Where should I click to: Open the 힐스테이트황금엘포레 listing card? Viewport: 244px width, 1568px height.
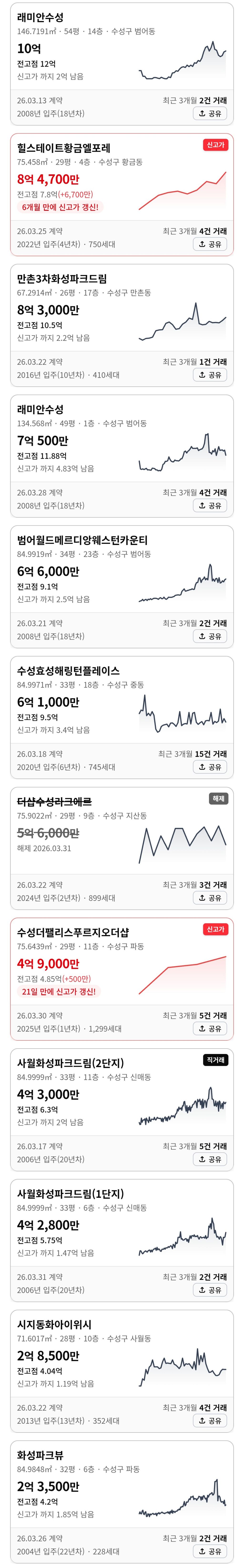tap(122, 195)
